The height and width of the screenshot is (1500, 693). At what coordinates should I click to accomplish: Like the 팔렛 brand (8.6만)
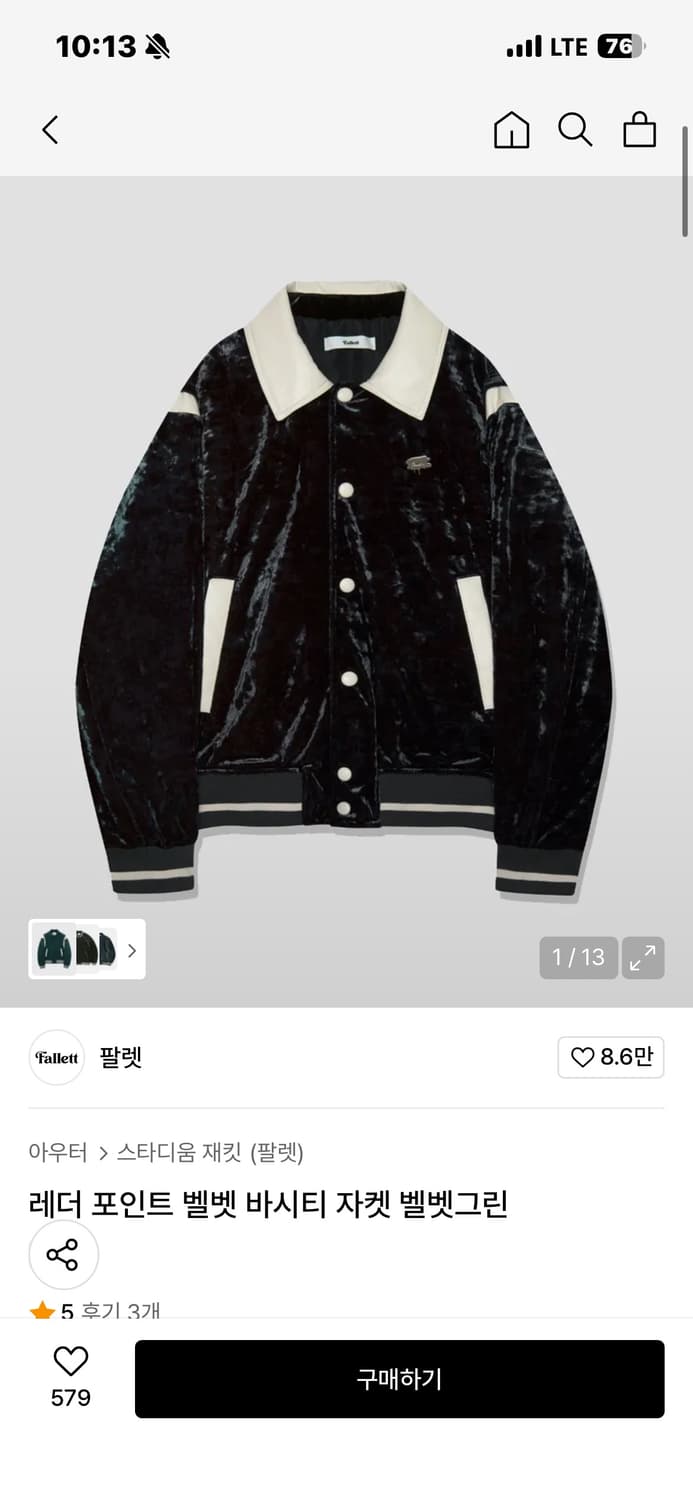[x=610, y=1057]
